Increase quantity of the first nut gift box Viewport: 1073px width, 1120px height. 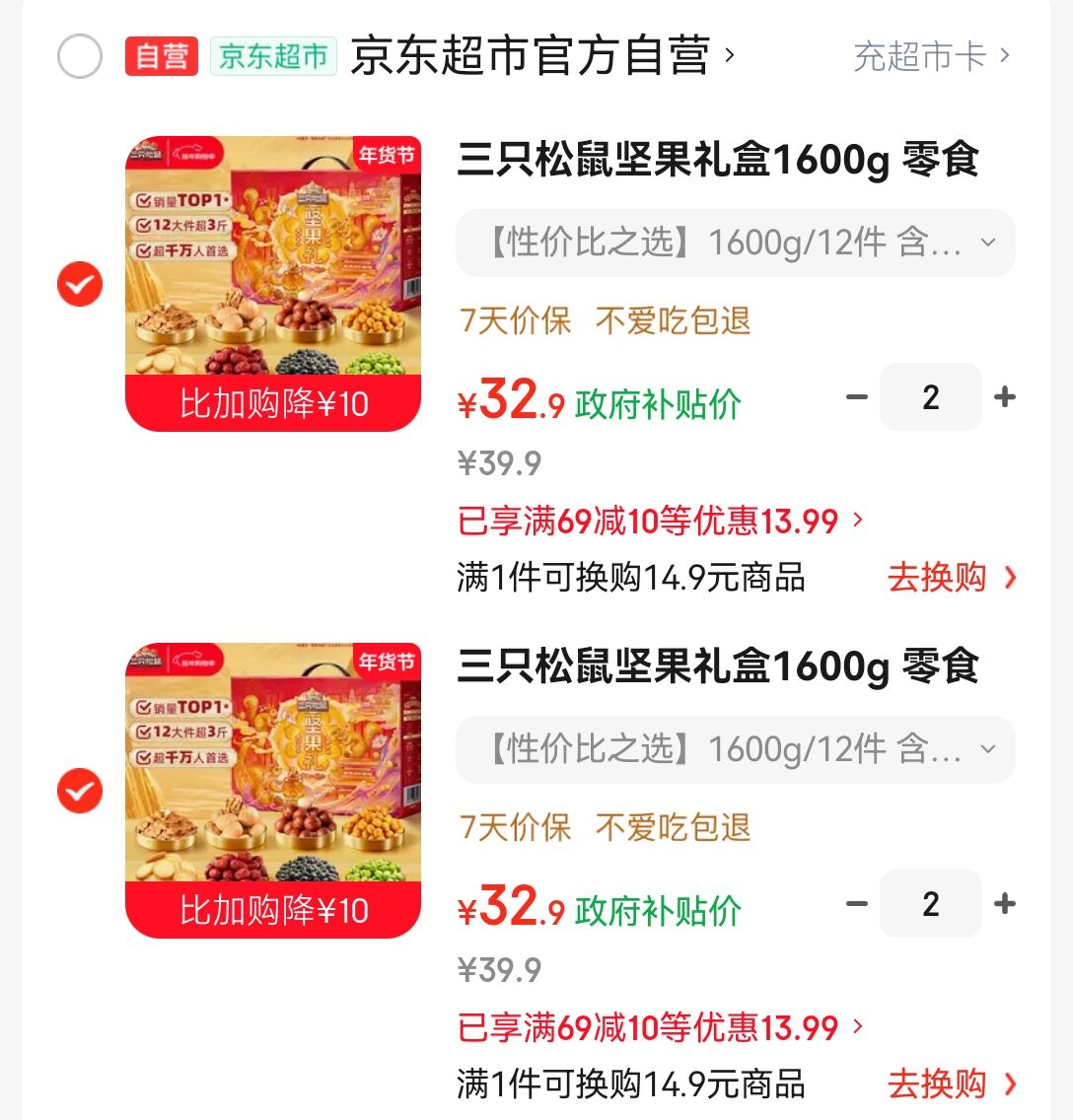(1005, 397)
